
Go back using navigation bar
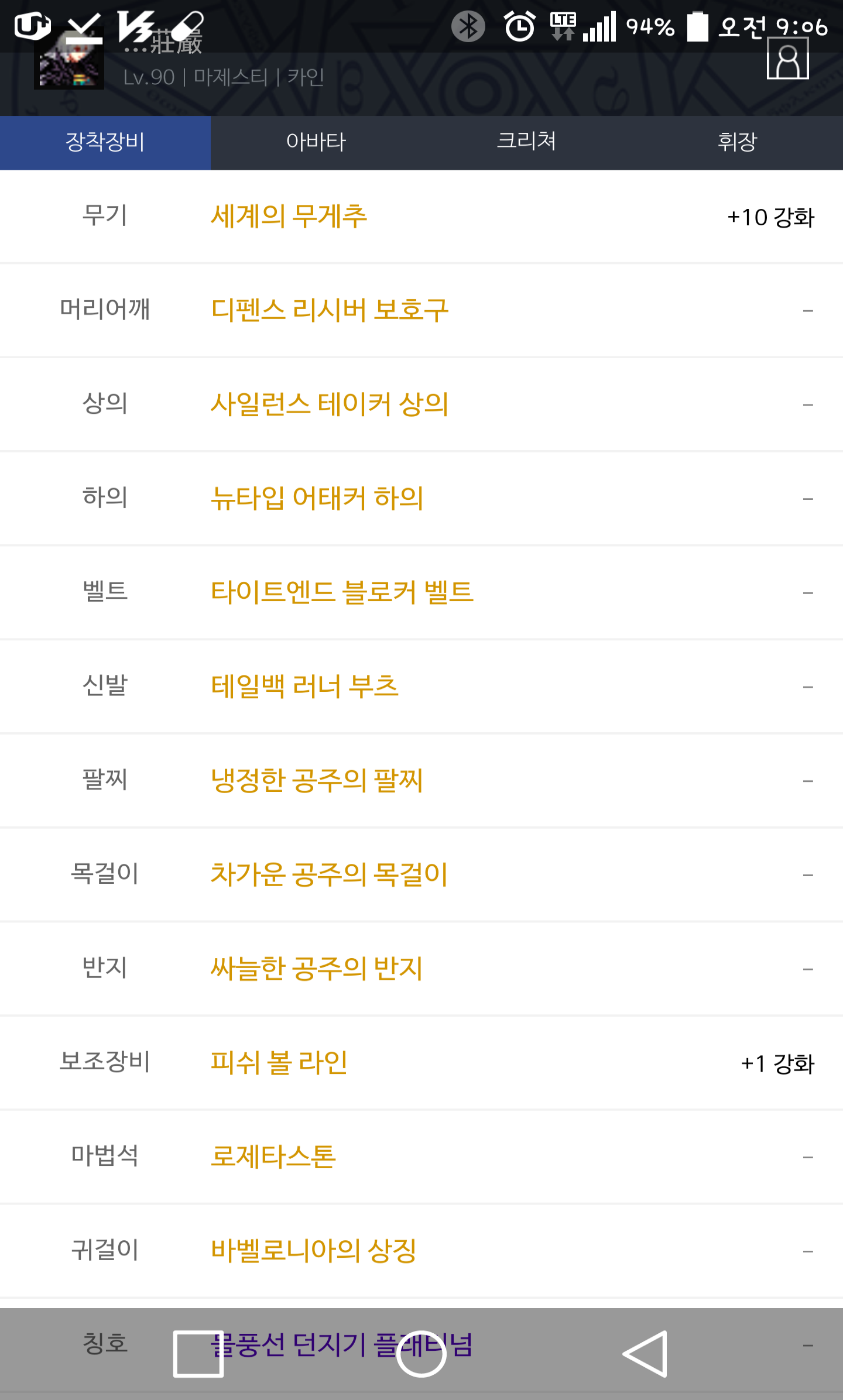click(645, 1354)
